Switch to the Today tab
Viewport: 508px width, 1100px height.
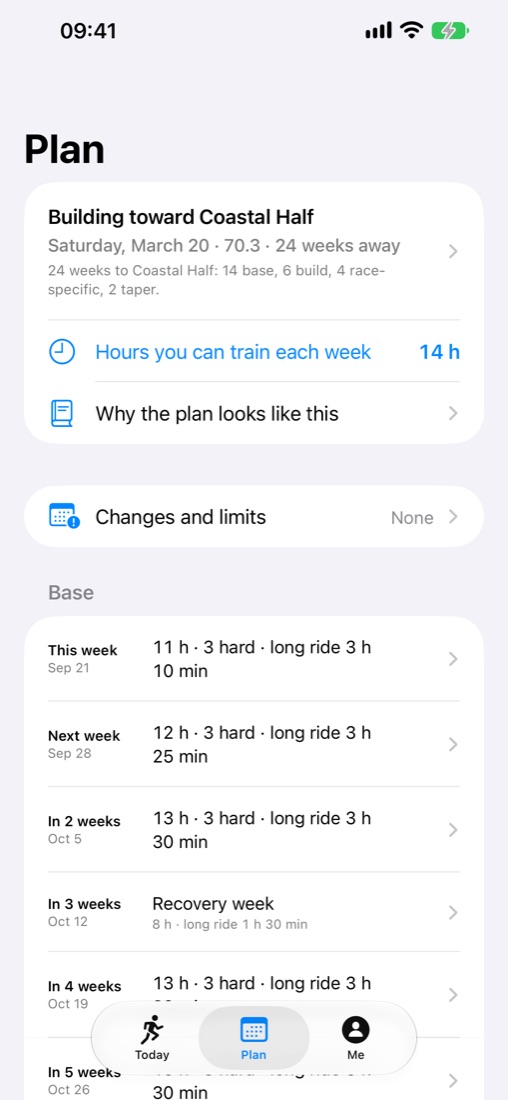point(152,1038)
